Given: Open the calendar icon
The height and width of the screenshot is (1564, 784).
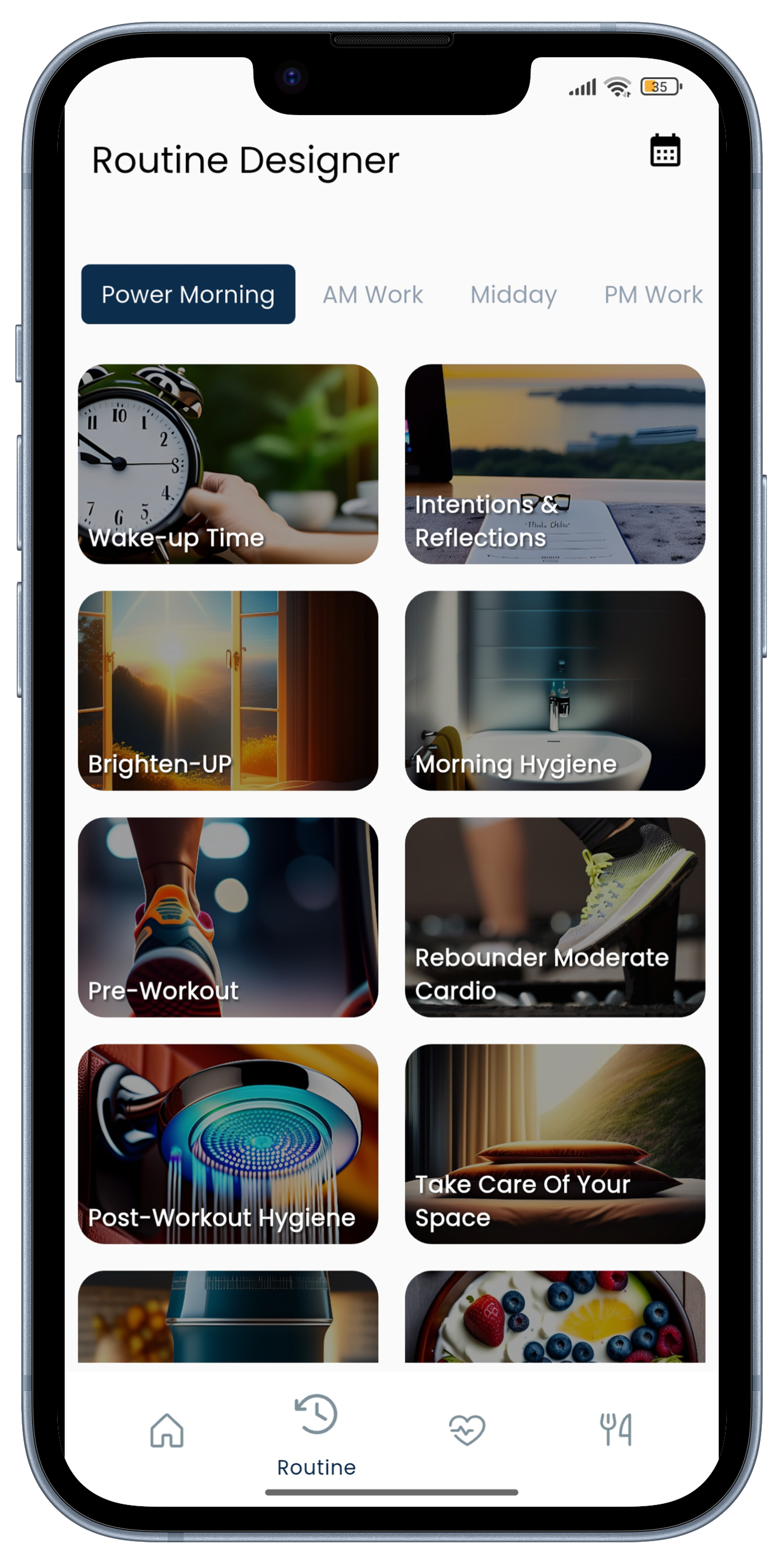Looking at the screenshot, I should [x=665, y=150].
